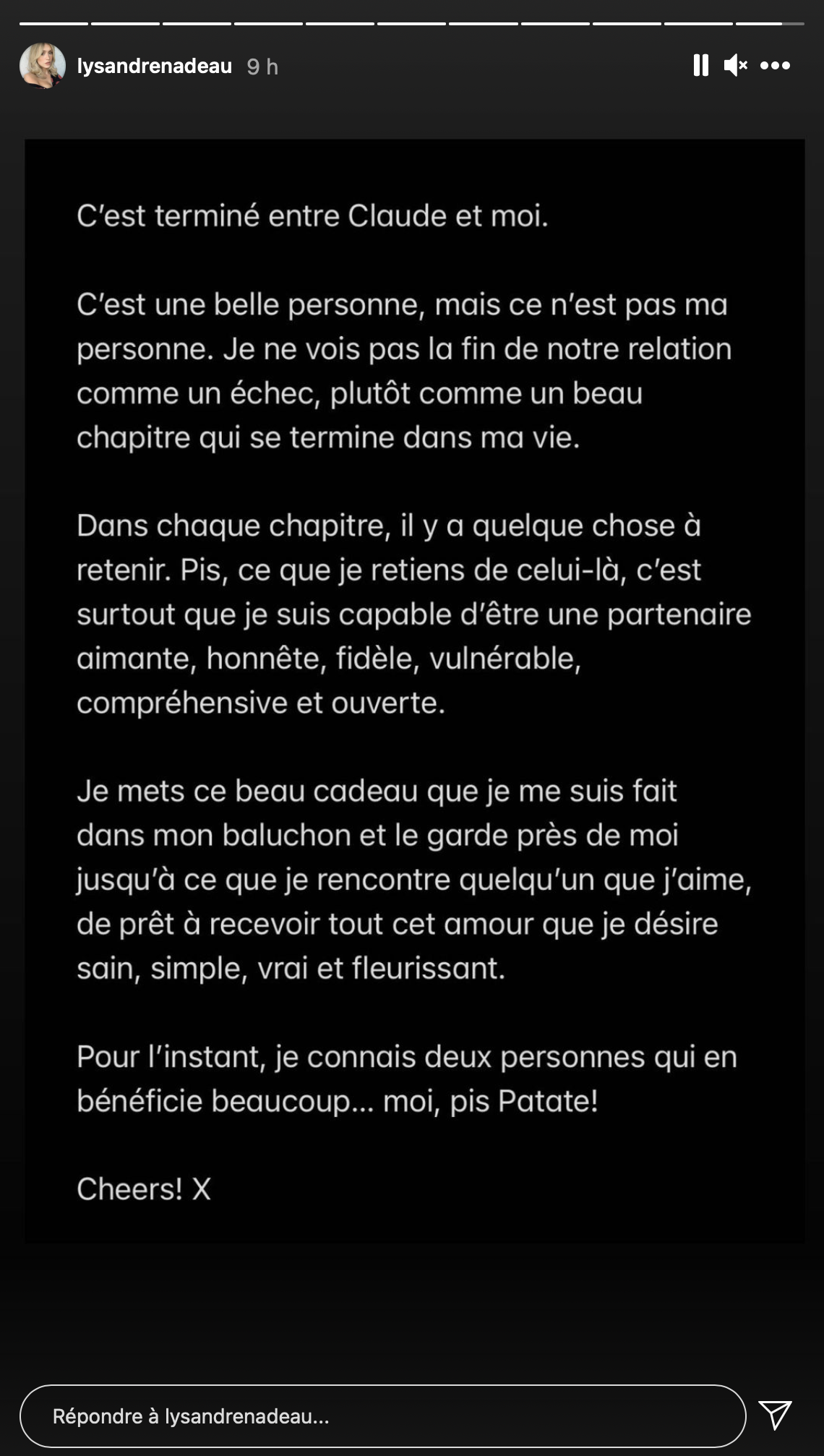Unmute the story sound
Screen dimensions: 824x1456
click(735, 66)
